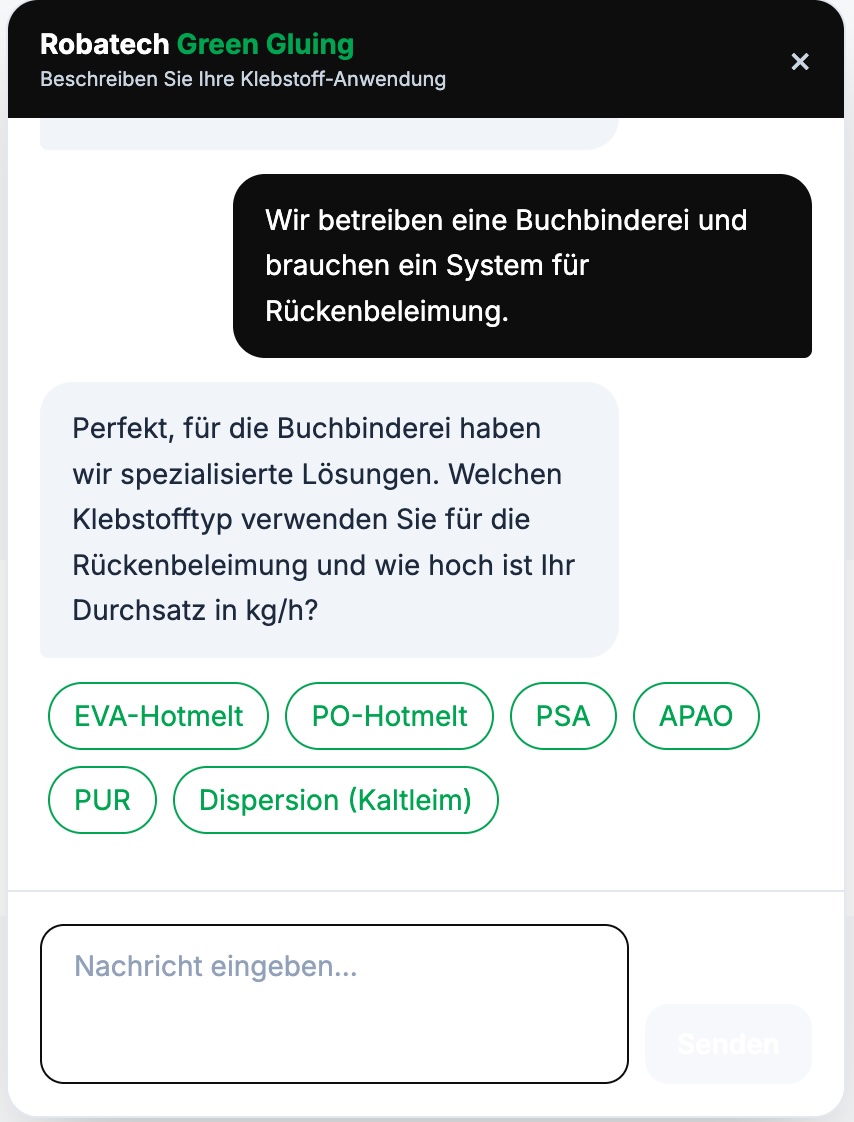Screen dimensions: 854x1122
Task: Select the APAO reply chip
Action: click(x=696, y=716)
